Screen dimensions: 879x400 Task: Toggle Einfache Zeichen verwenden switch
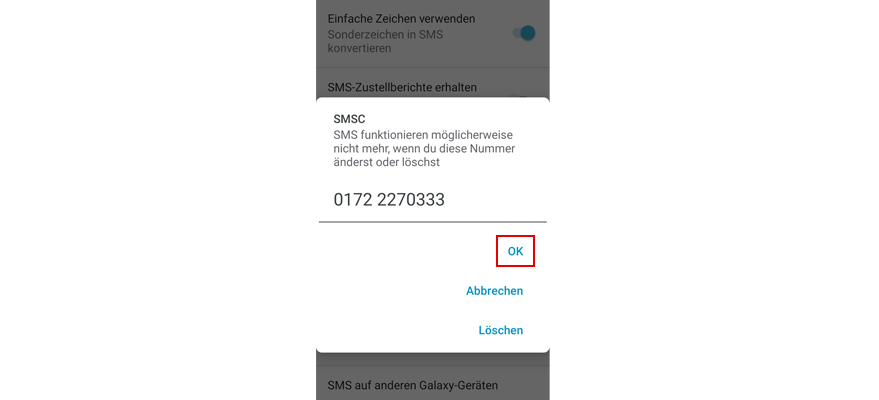[524, 33]
